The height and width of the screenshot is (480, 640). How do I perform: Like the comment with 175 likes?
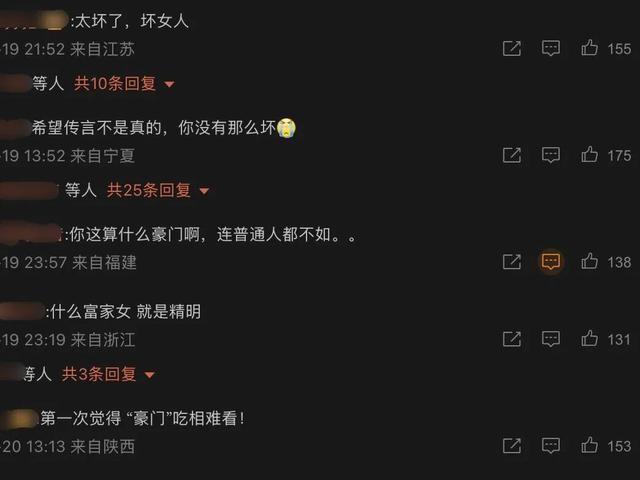coord(590,155)
